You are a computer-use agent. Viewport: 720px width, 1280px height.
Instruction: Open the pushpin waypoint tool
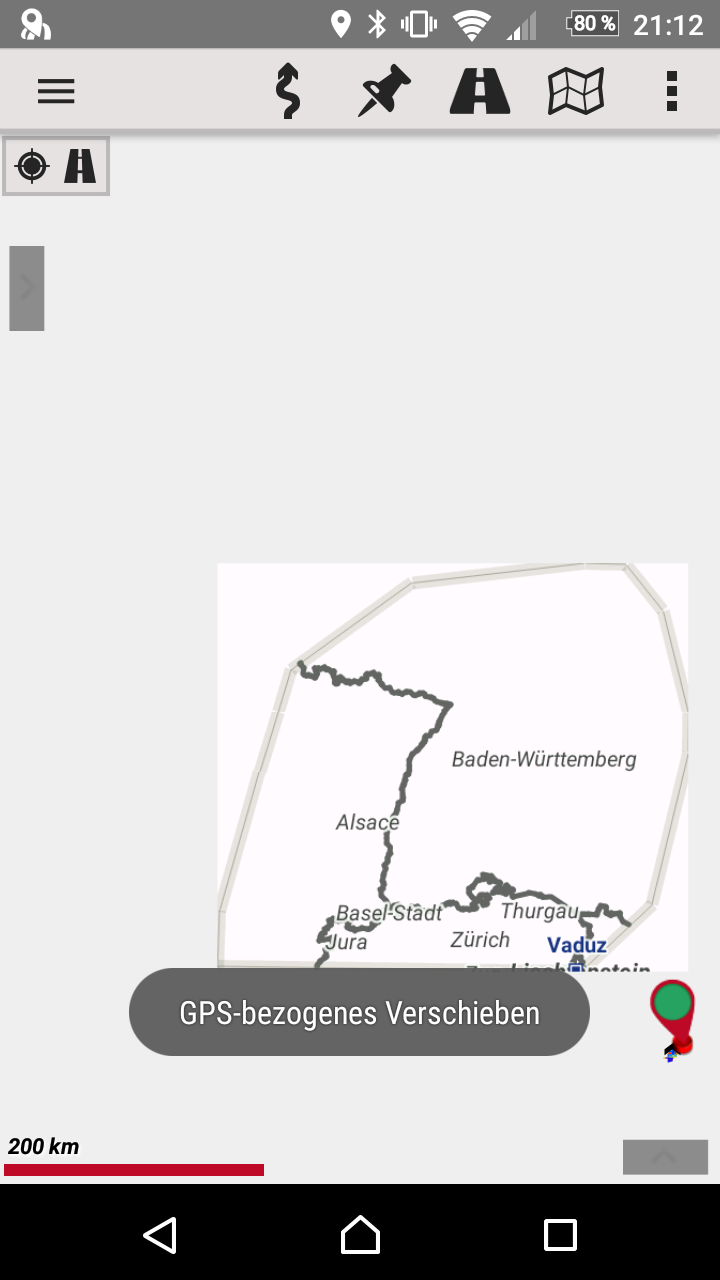[x=385, y=92]
